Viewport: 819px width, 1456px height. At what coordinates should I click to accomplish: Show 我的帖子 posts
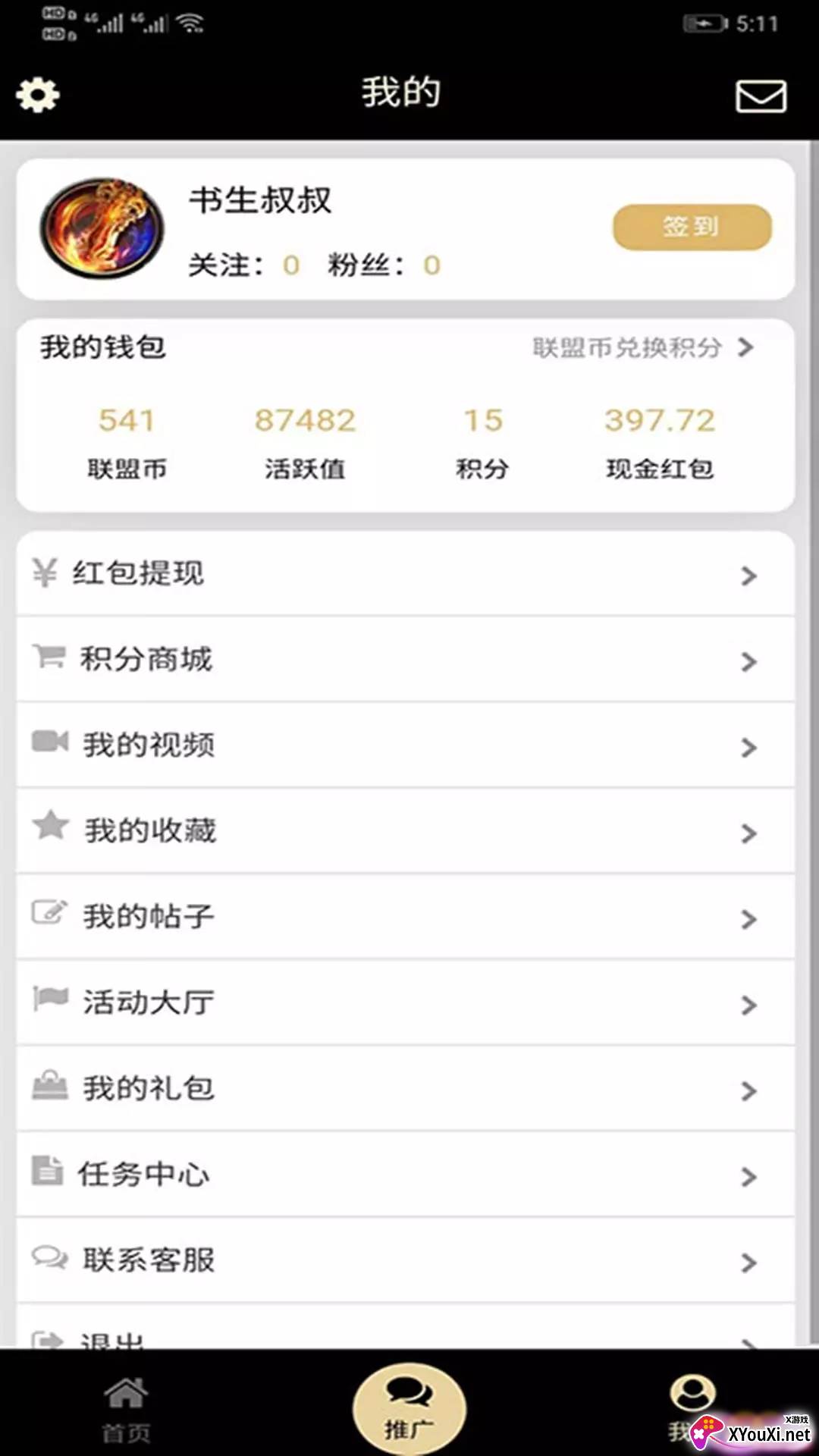[406, 917]
